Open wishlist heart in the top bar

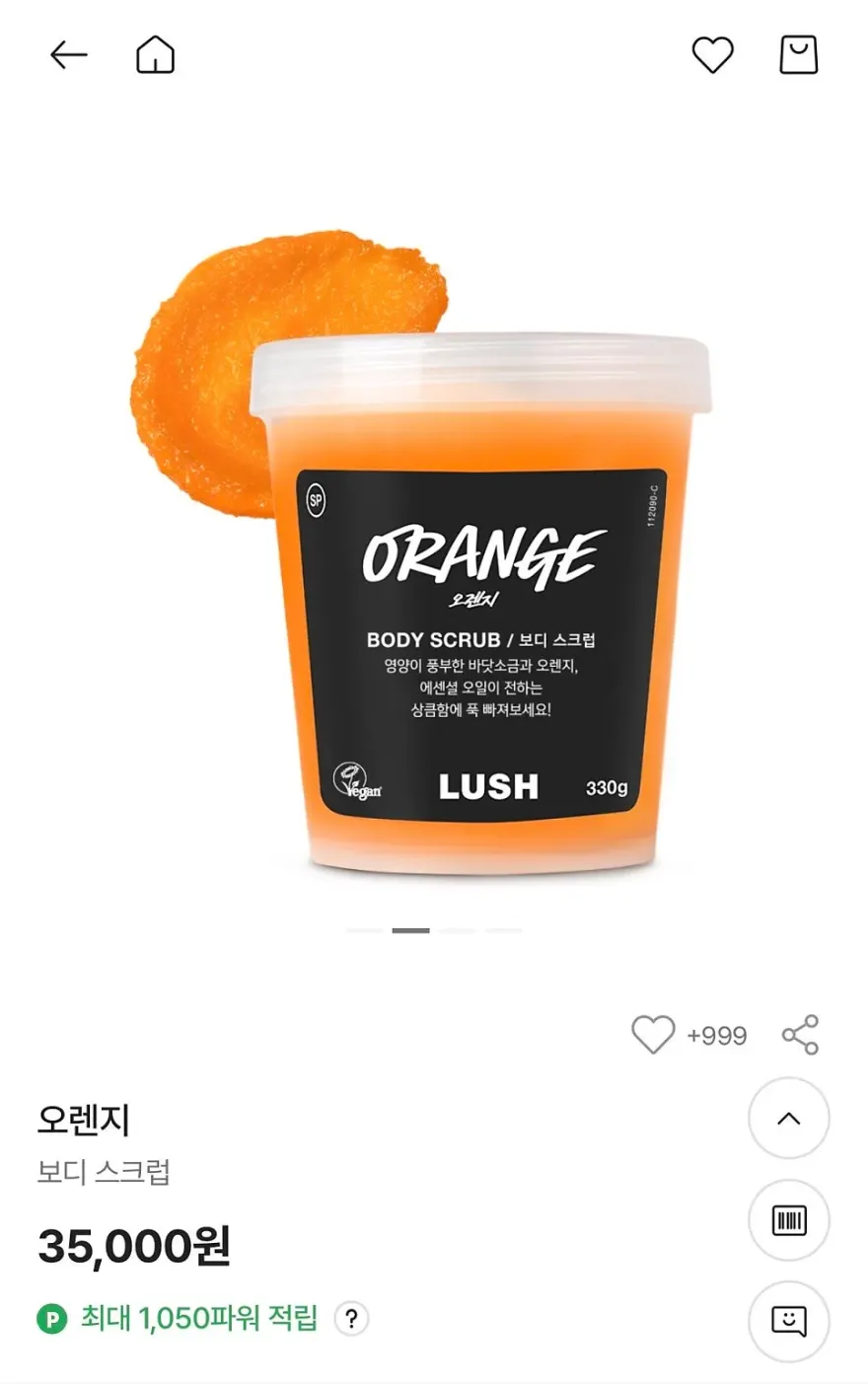click(712, 55)
